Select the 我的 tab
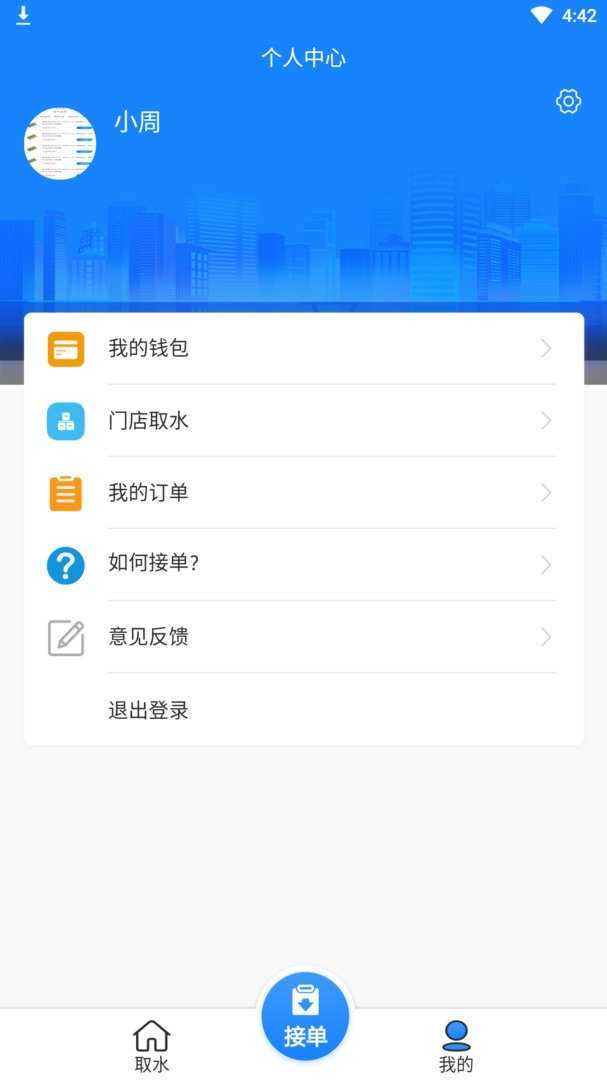Screen dimensions: 607x1080 click(x=456, y=1046)
